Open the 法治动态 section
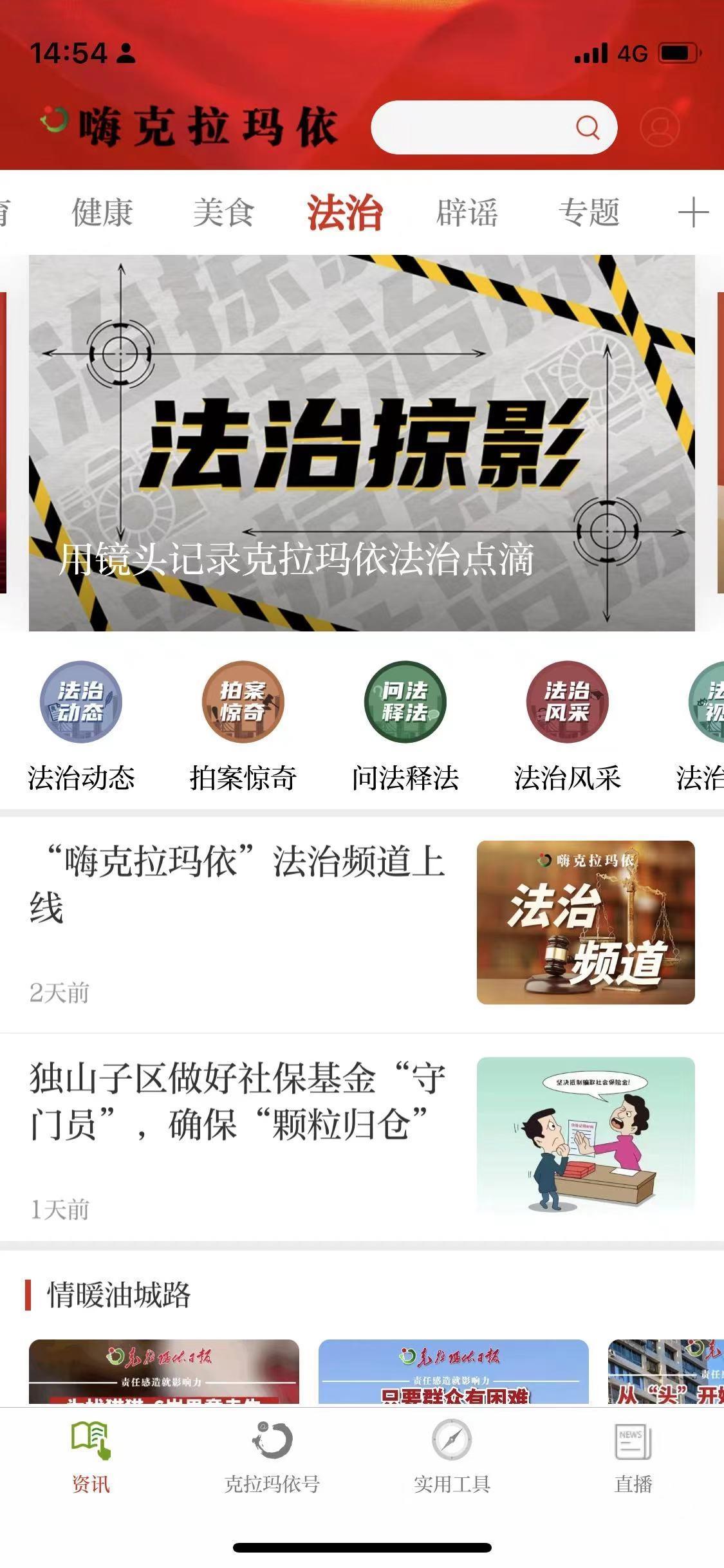This screenshot has height=1568, width=724. click(81, 726)
